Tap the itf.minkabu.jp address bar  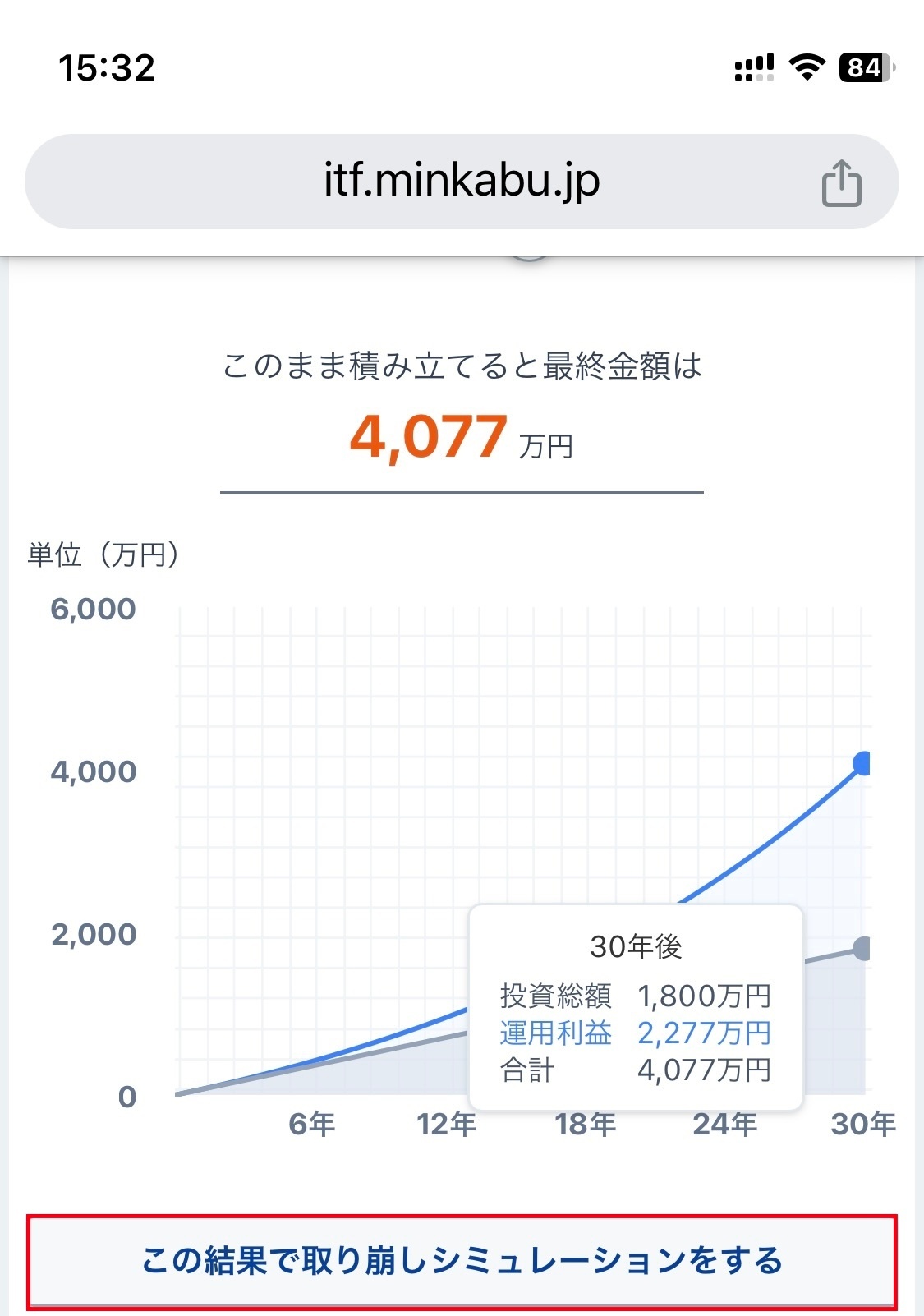pos(460,182)
